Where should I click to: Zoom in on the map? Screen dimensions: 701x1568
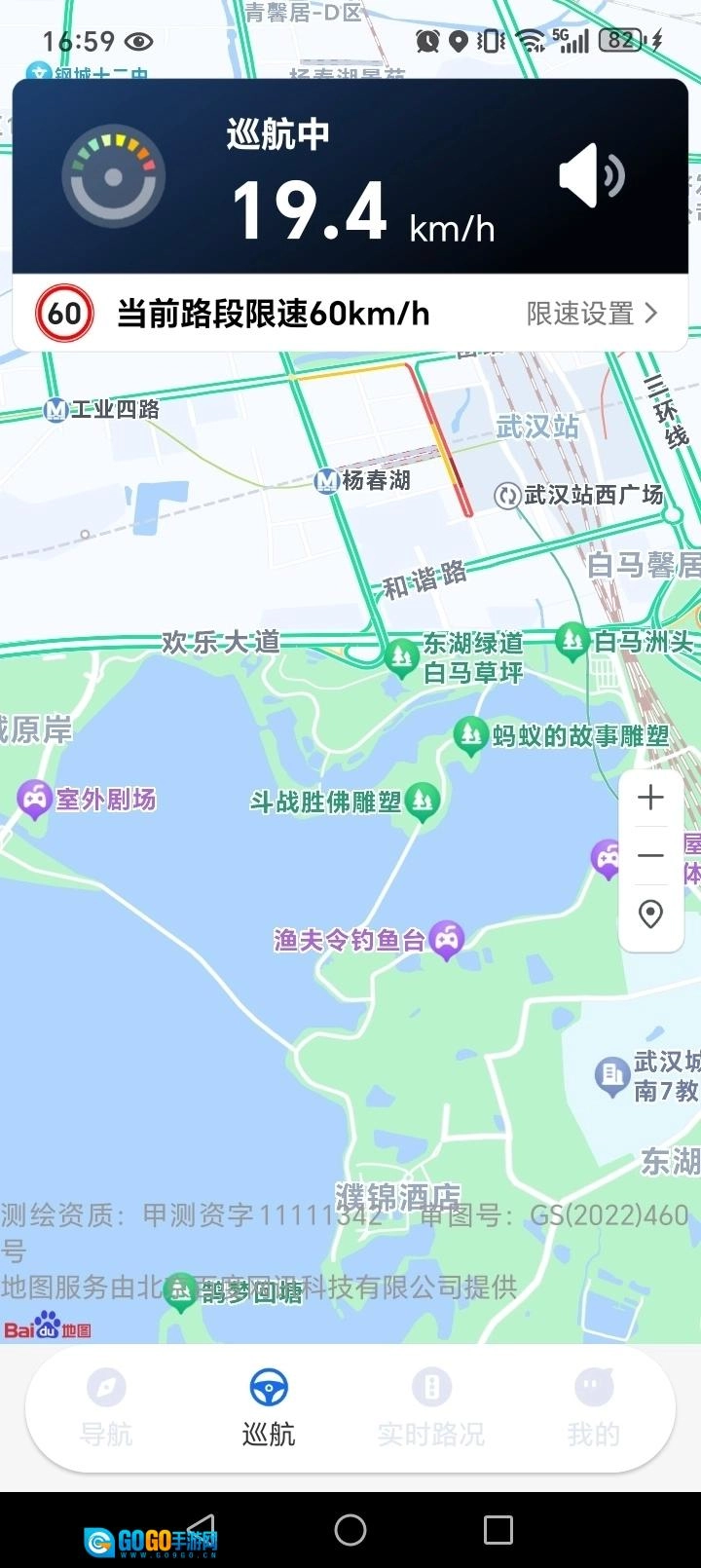[x=650, y=798]
